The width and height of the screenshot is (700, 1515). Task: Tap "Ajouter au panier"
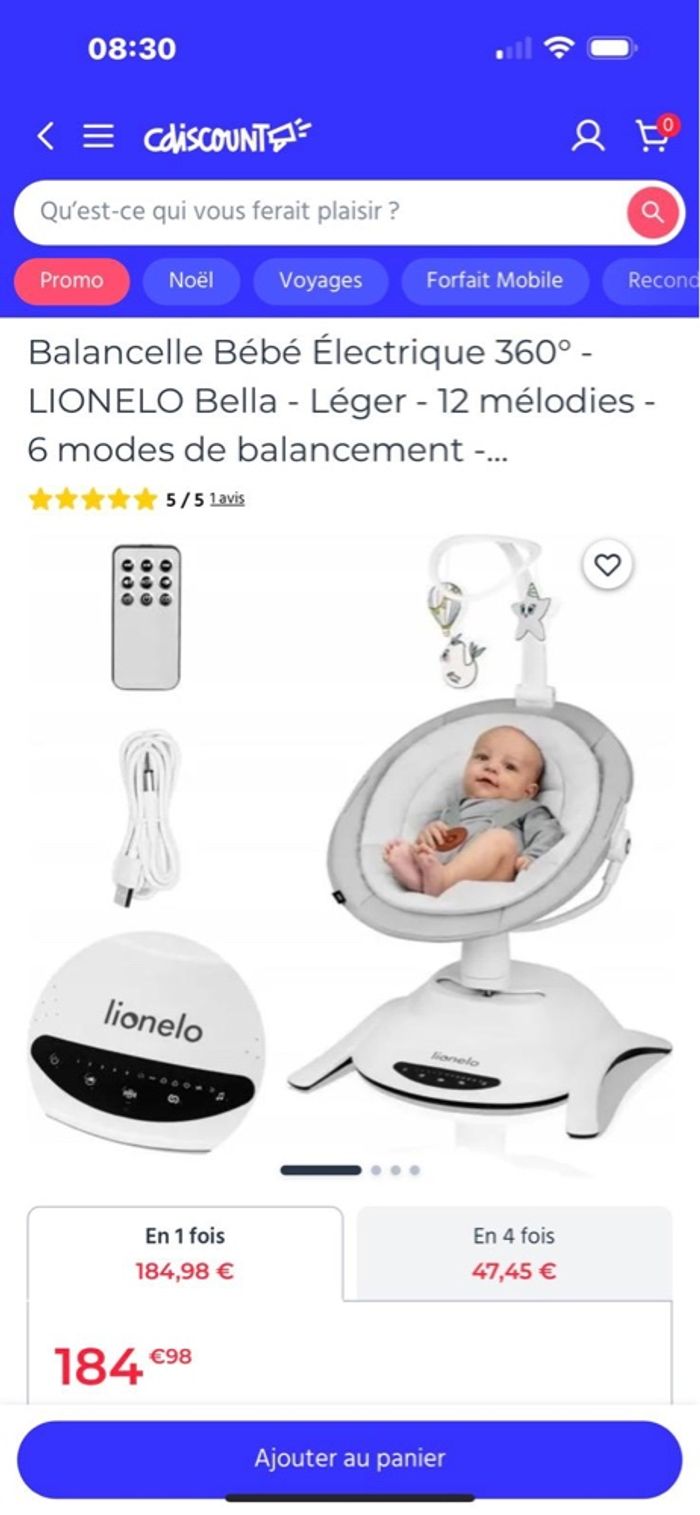pyautogui.click(x=349, y=1459)
